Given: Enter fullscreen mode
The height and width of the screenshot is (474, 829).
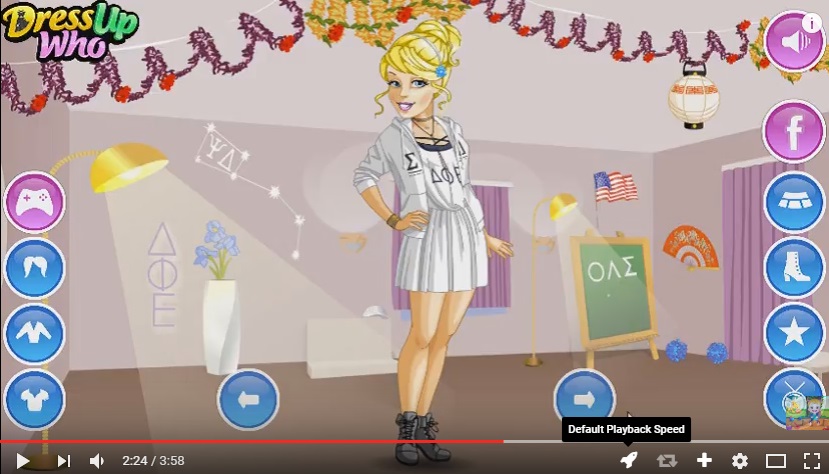Looking at the screenshot, I should point(811,460).
